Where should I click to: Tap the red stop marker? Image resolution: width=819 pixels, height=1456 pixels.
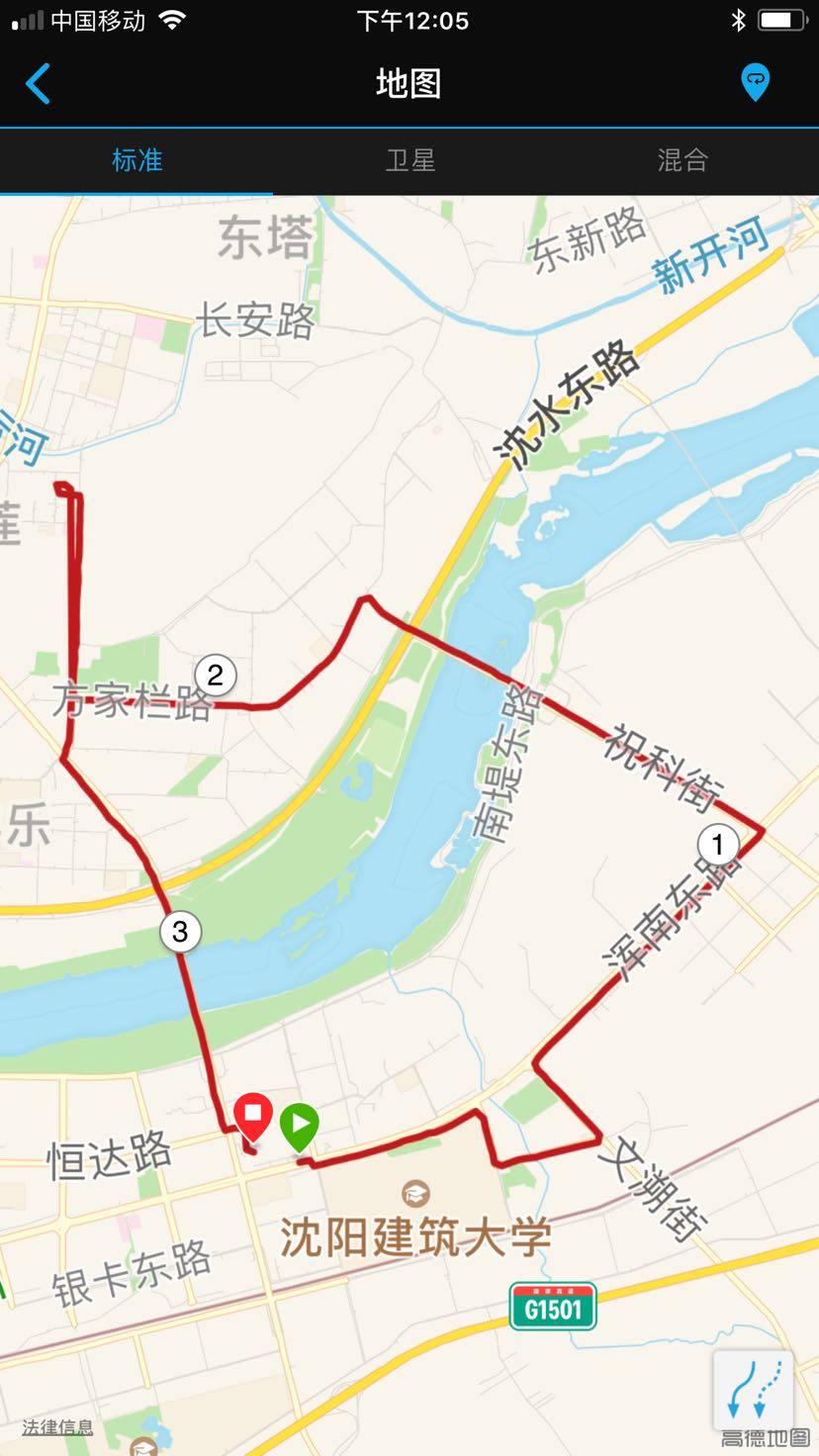(x=253, y=1117)
